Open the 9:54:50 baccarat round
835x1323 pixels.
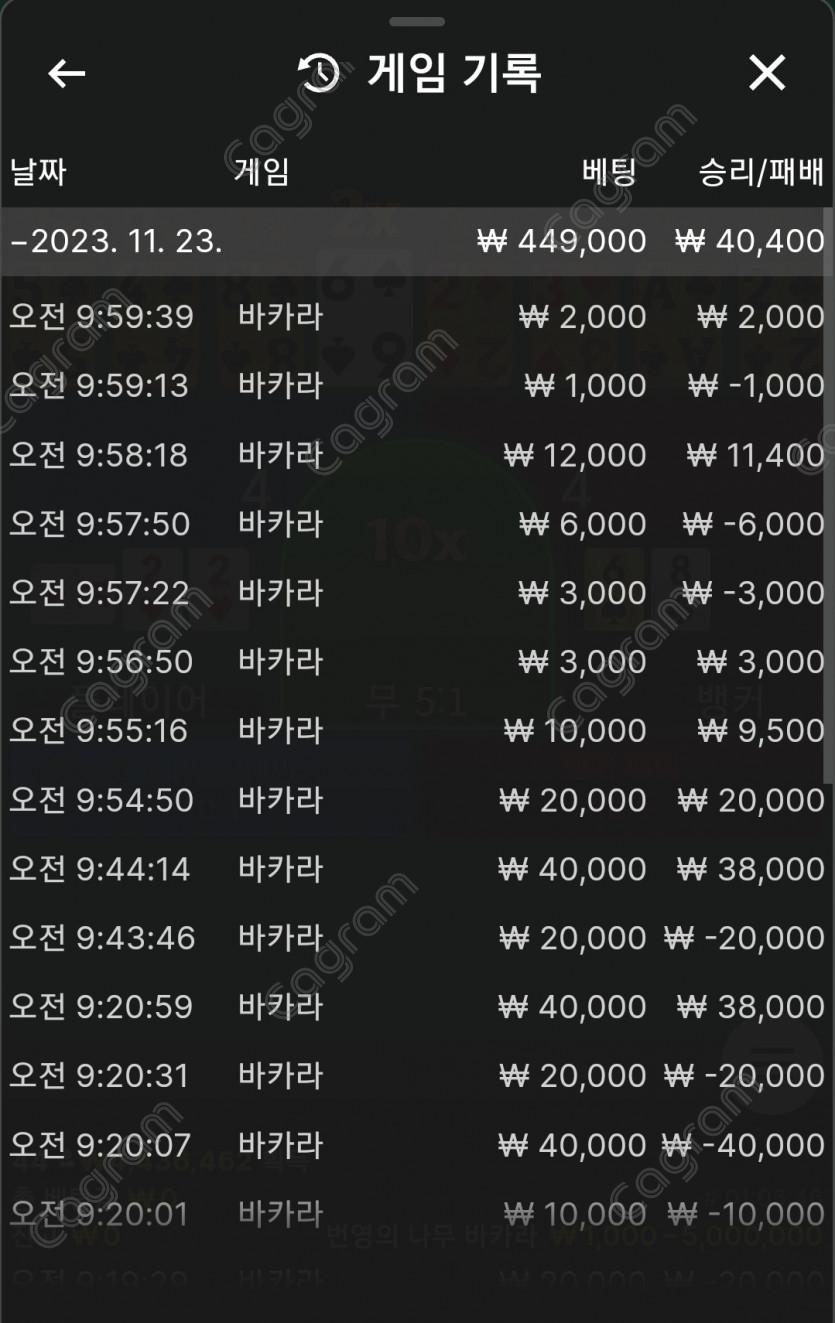(x=415, y=800)
